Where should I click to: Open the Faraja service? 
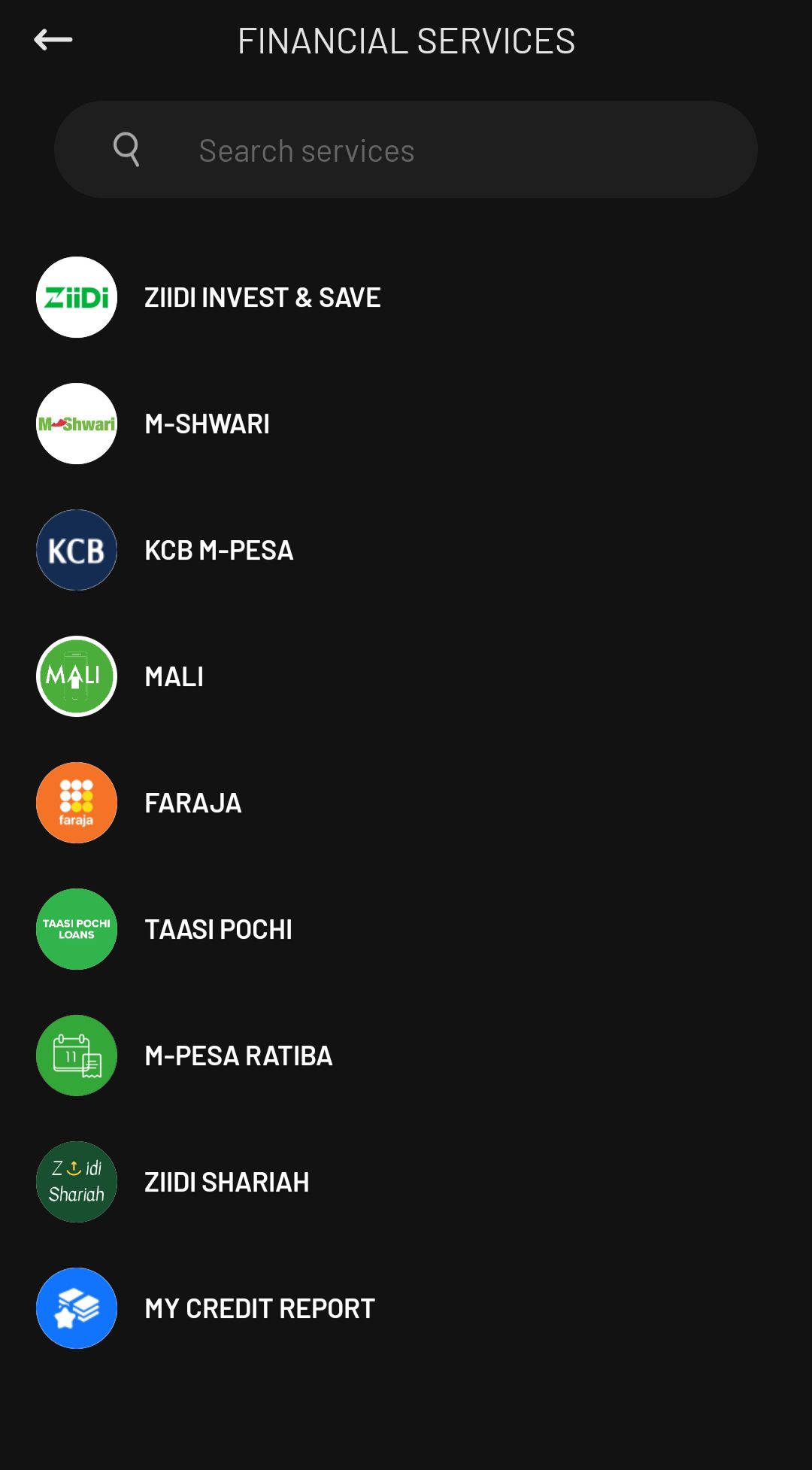click(192, 803)
